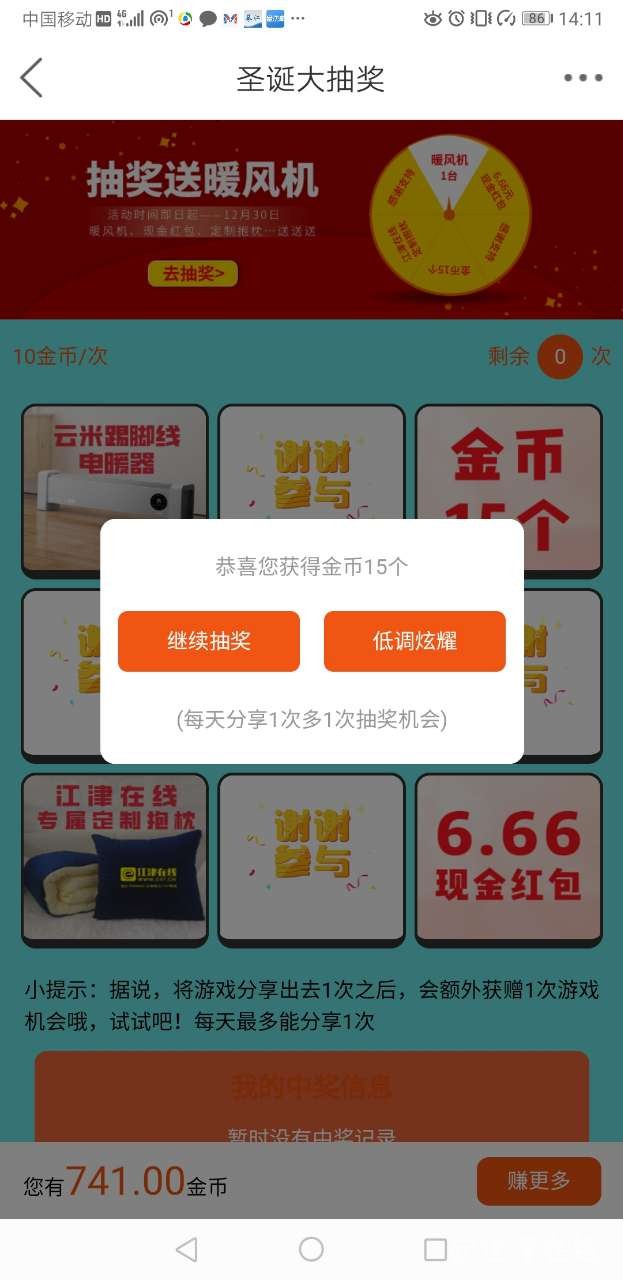Viewport: 623px width, 1280px height.
Task: Tap 赚更多 to earn more coins
Action: coord(538,1181)
